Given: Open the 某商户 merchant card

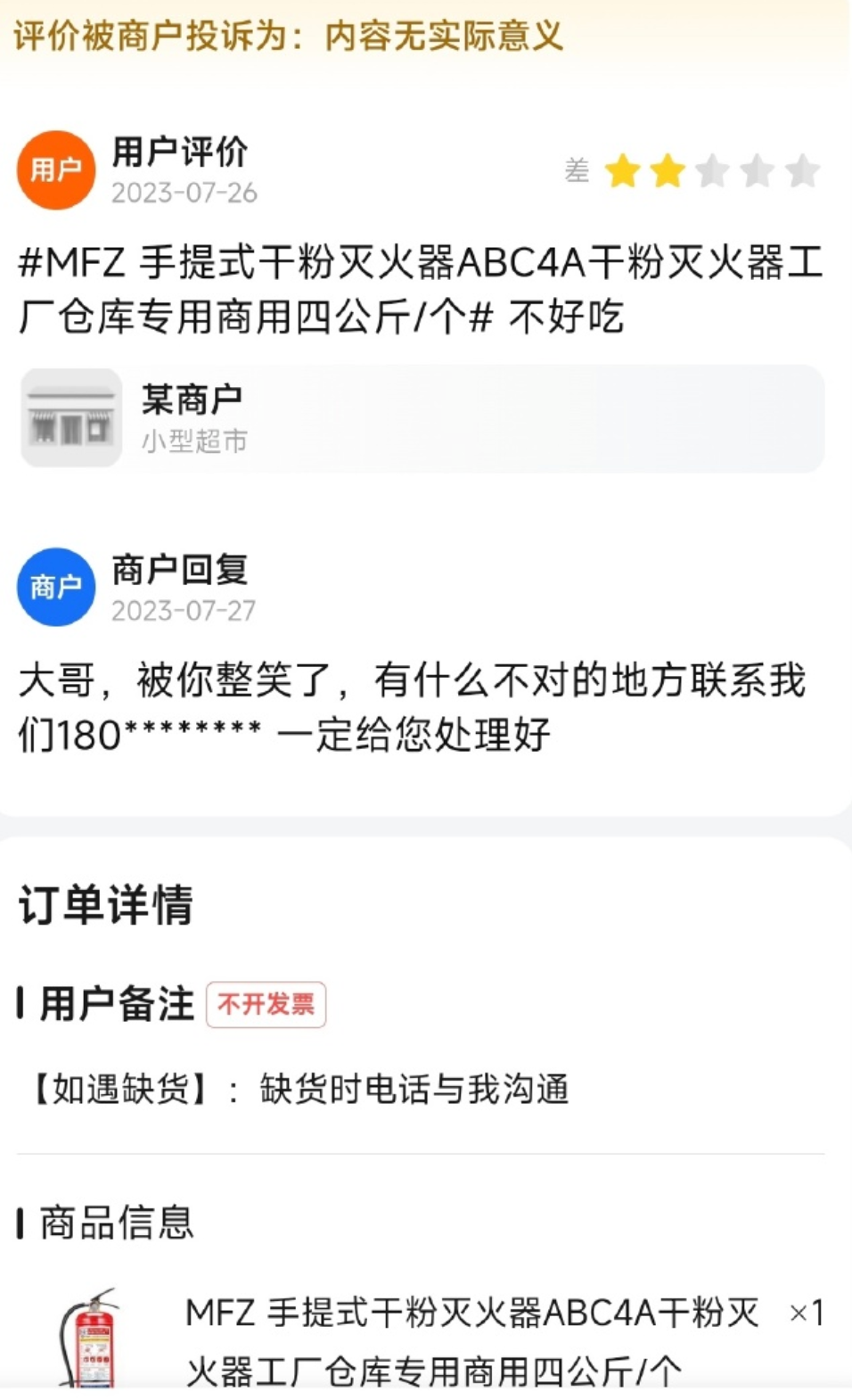Looking at the screenshot, I should (422, 418).
